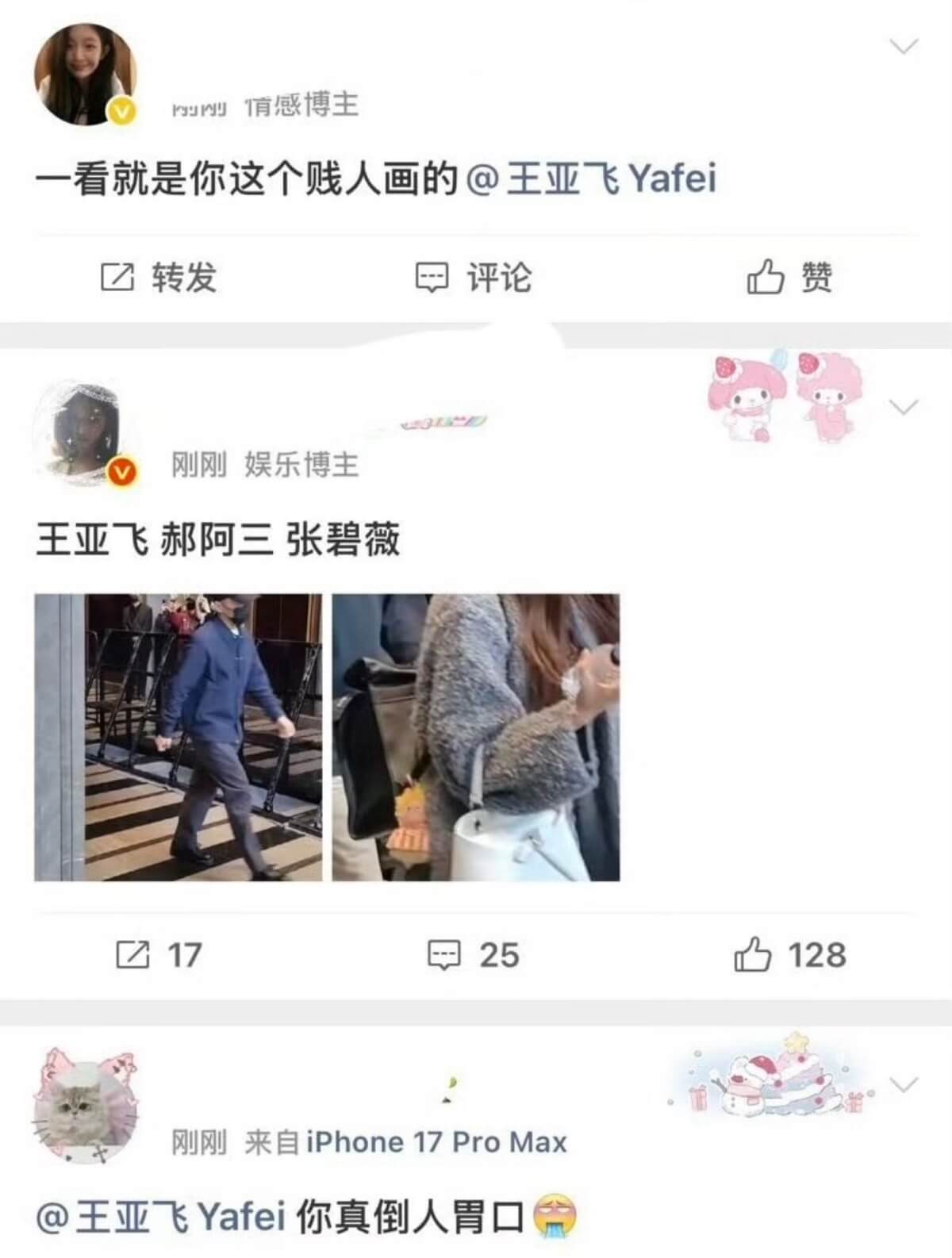The width and height of the screenshot is (952, 1258).
Task: Comment on the 情感博主 post
Action: (x=474, y=278)
